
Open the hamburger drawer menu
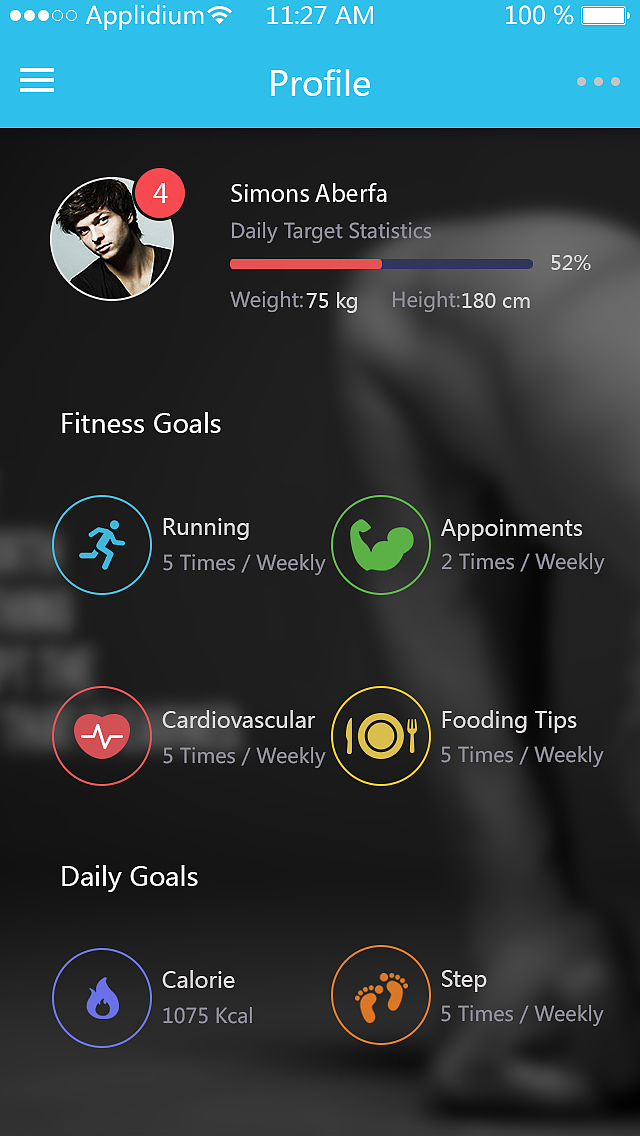(37, 82)
